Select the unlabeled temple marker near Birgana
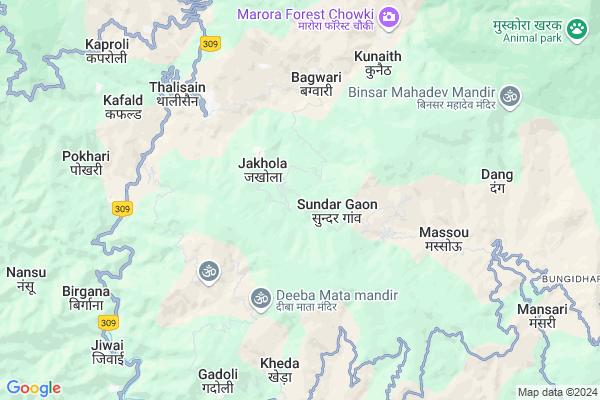600x400 pixels. click(210, 271)
